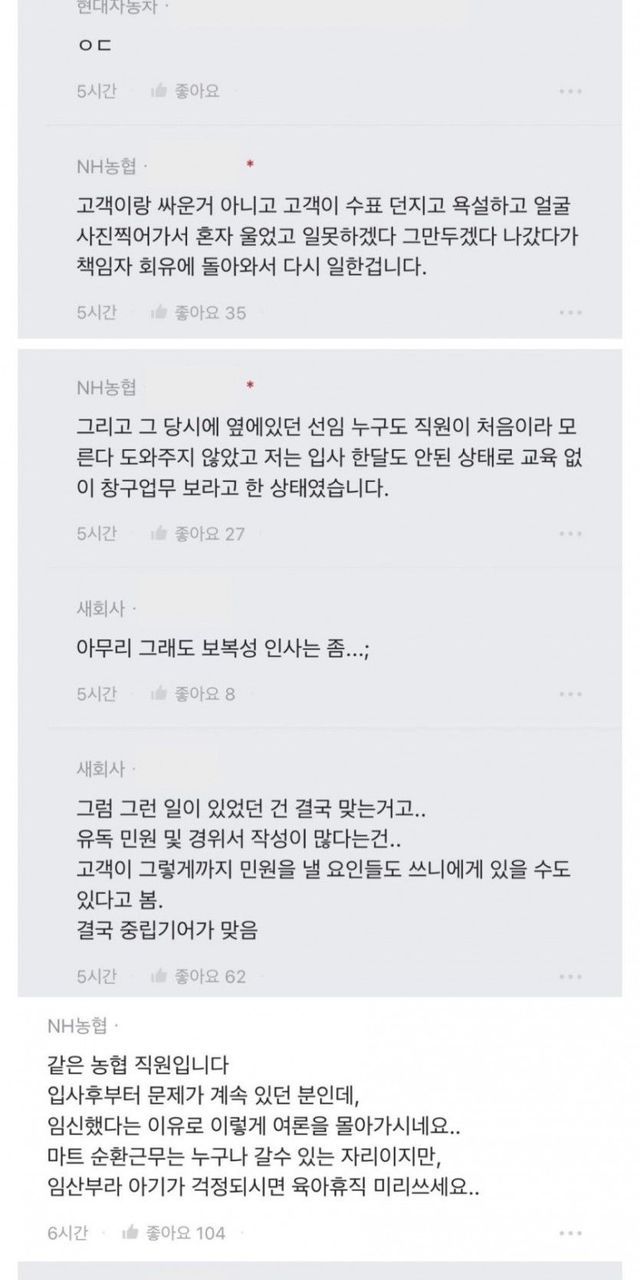Open overflow menu on the 8-likes comment
Viewport: 640px width, 1280px height.
(x=570, y=693)
